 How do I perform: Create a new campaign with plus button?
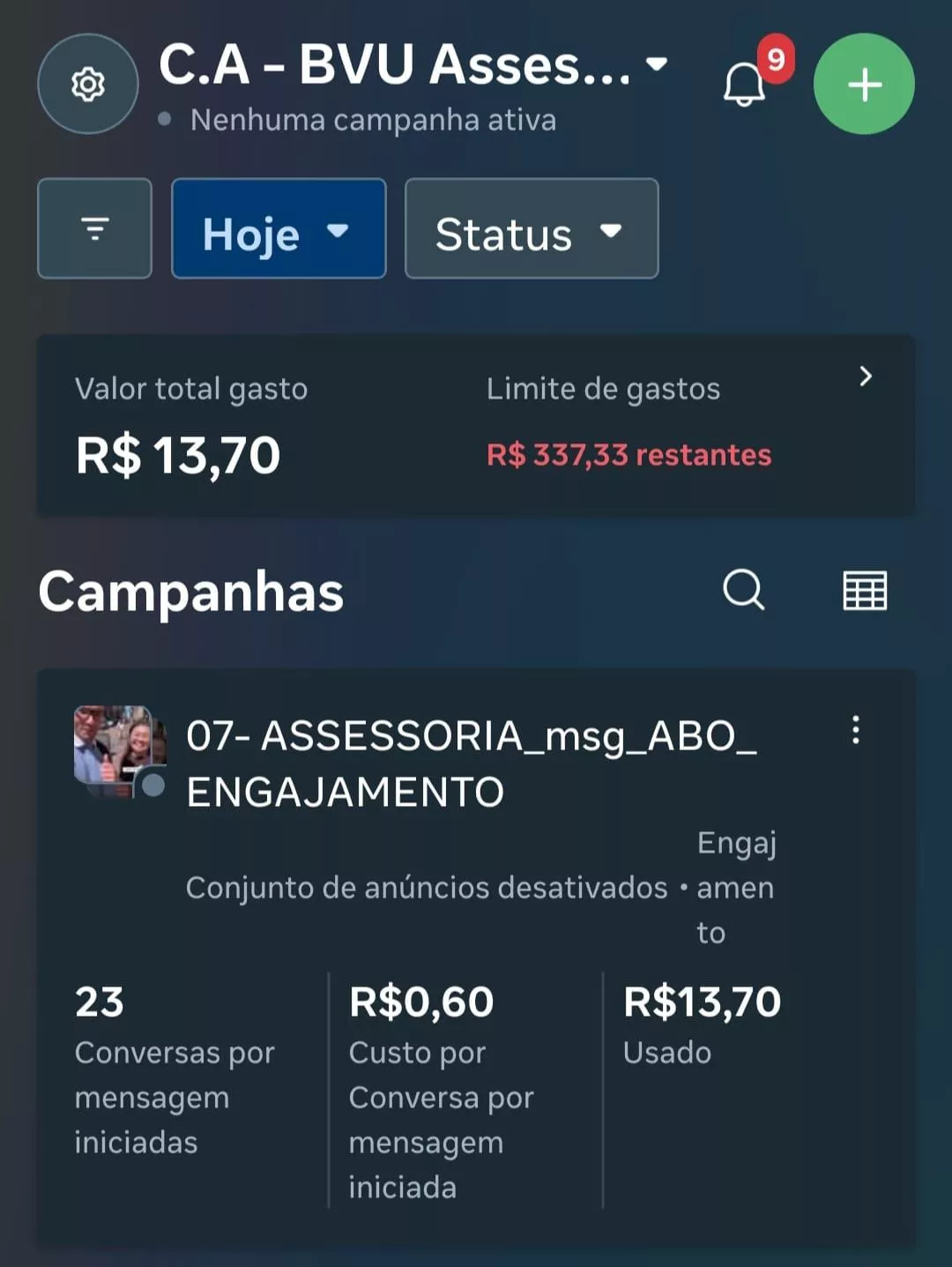click(864, 85)
